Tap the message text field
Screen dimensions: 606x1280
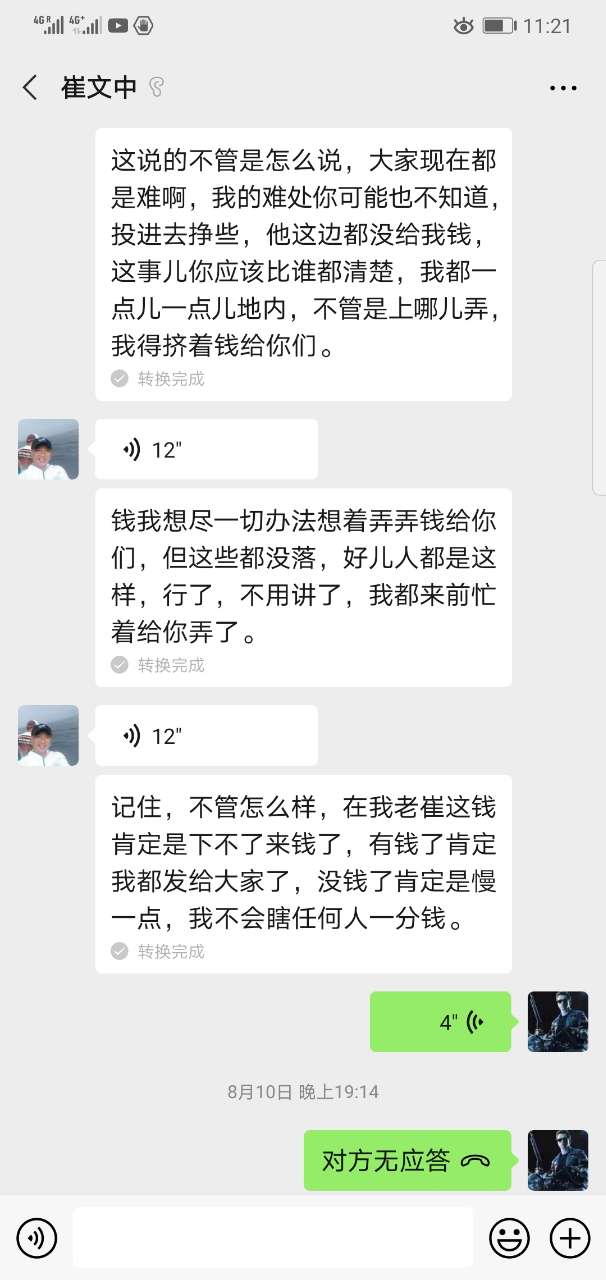[x=272, y=1238]
